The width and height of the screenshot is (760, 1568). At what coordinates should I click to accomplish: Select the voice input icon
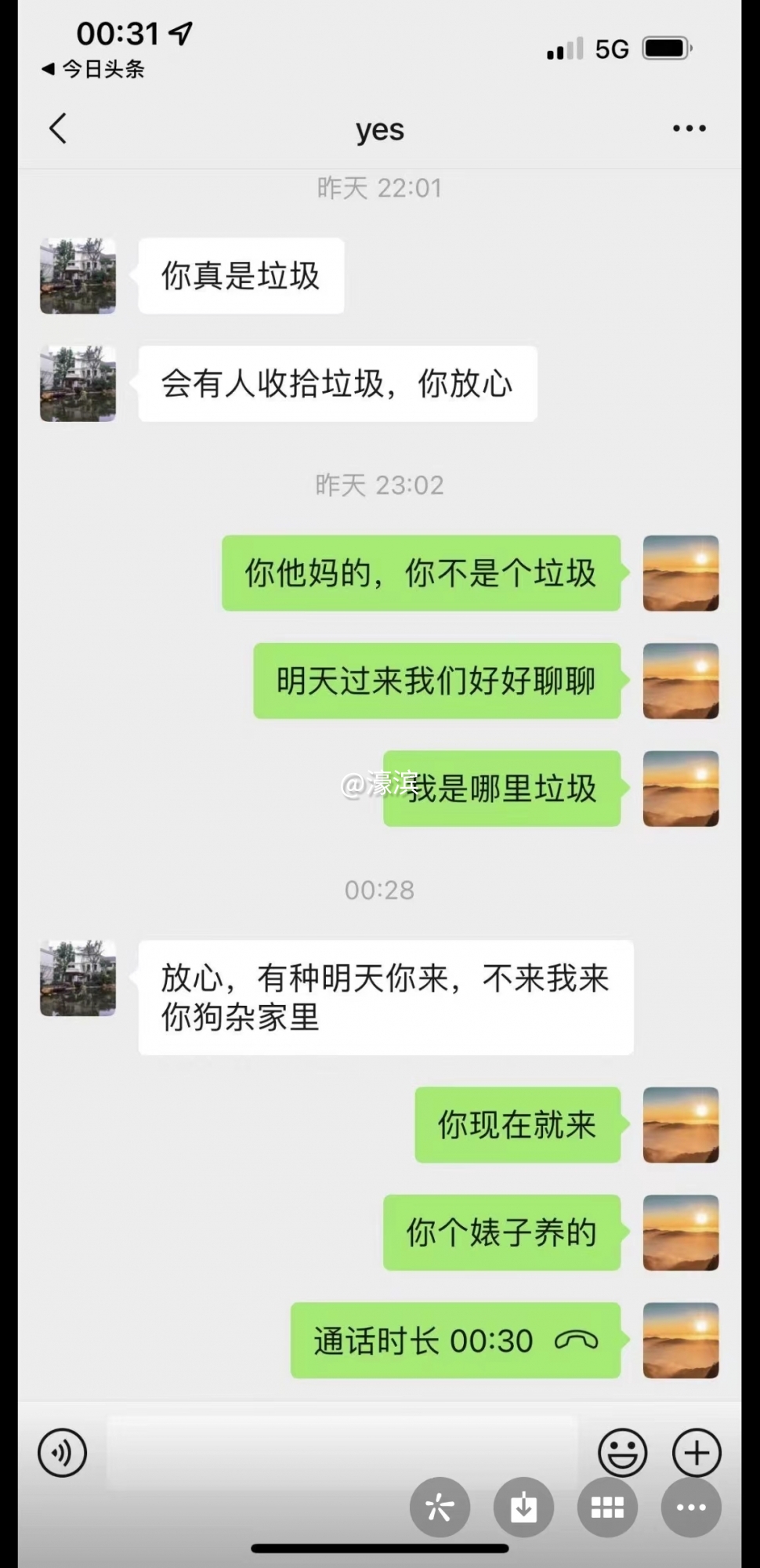(x=63, y=1452)
